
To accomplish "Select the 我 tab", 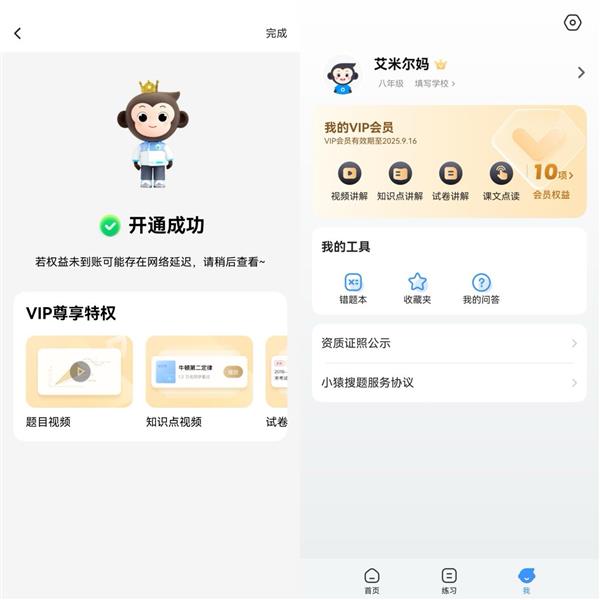I will click(x=526, y=580).
